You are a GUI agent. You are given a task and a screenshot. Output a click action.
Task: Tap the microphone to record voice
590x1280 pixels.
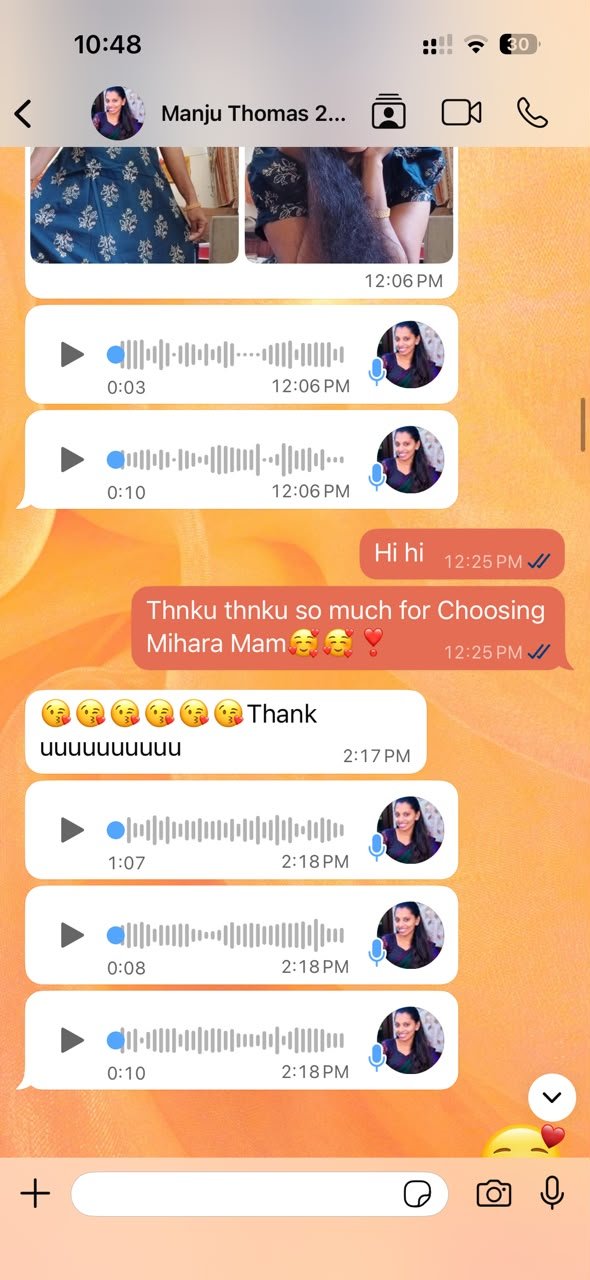pyautogui.click(x=551, y=1193)
